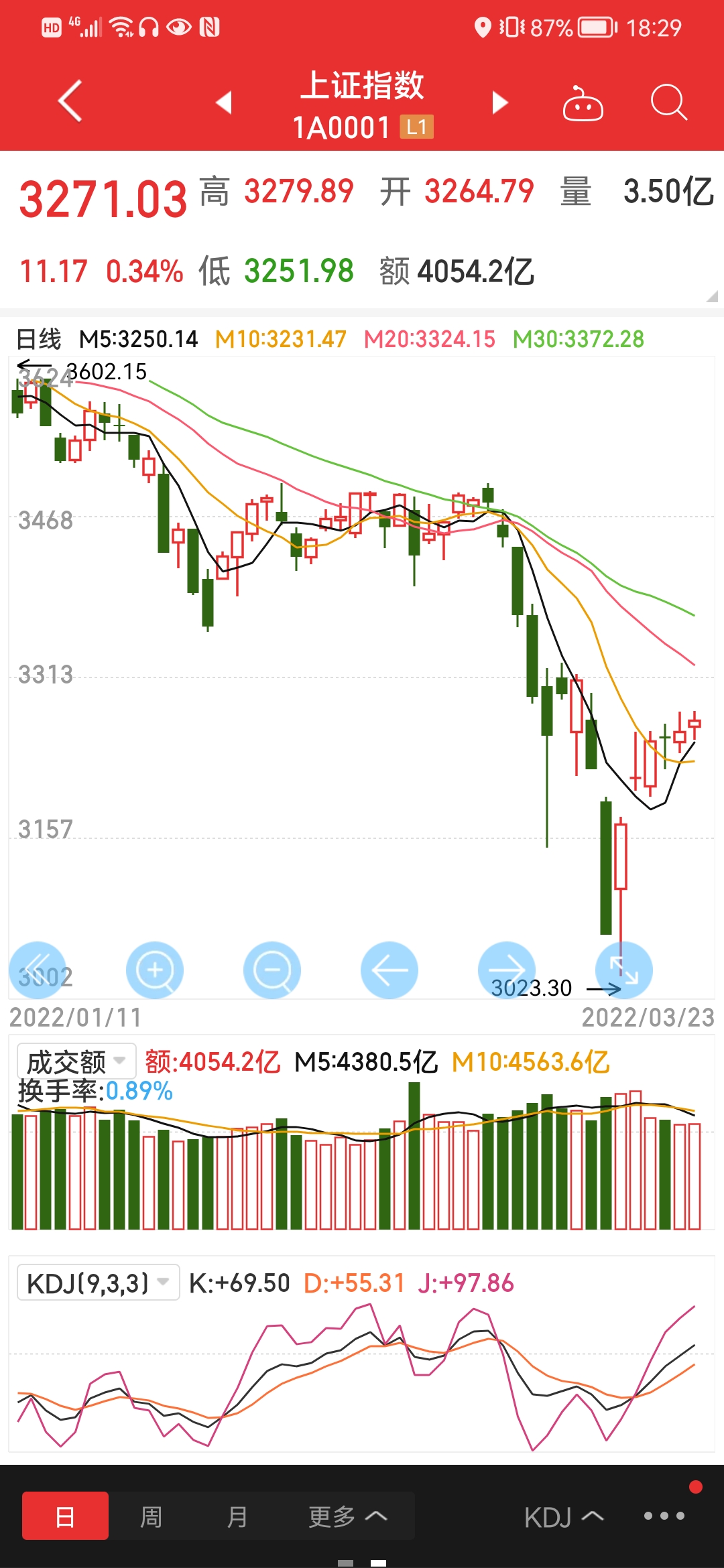The image size is (724, 1568).
Task: Switch to the next stock with right triangle
Action: (x=499, y=103)
